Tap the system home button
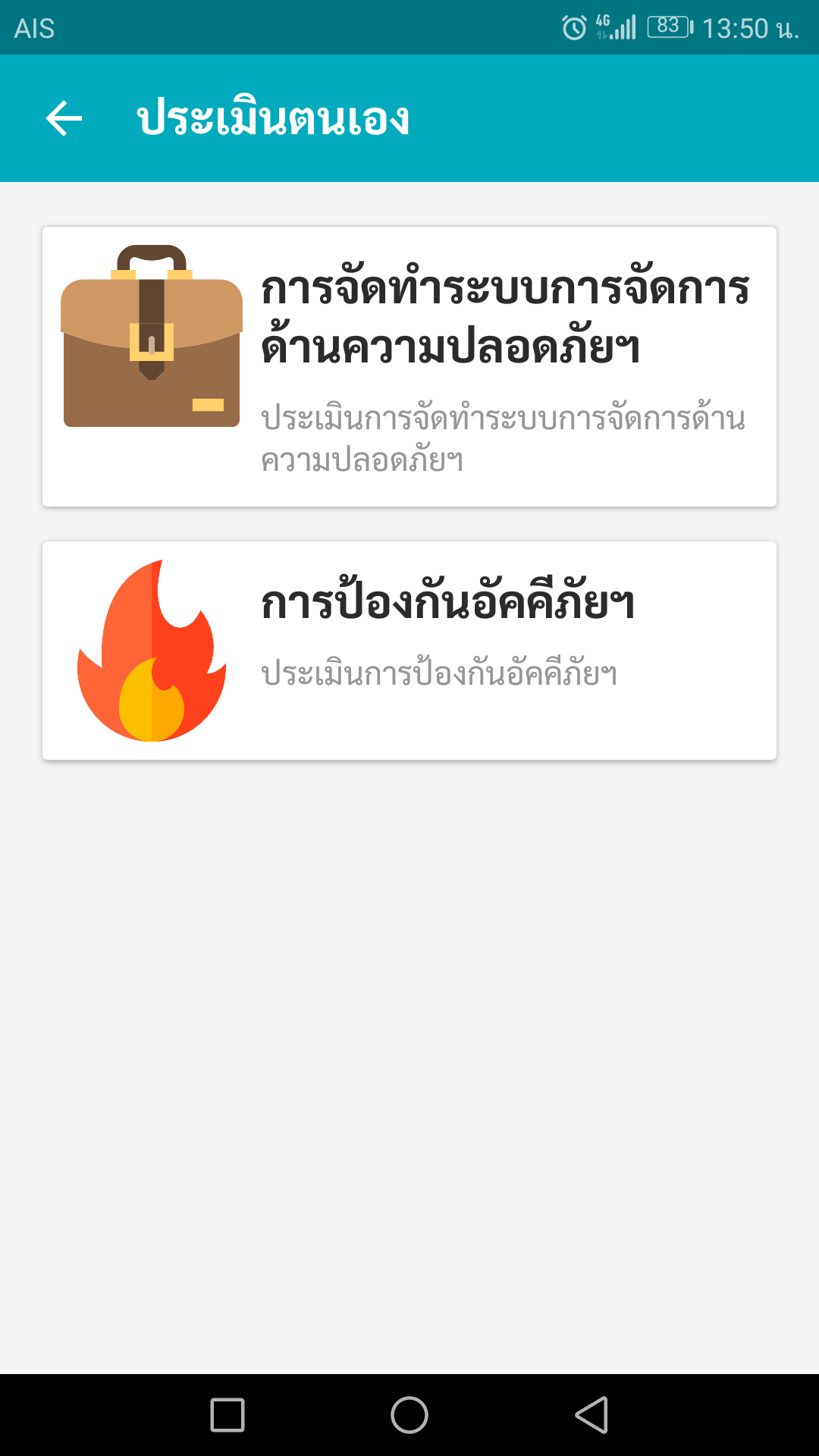819x1456 pixels. (x=409, y=1415)
